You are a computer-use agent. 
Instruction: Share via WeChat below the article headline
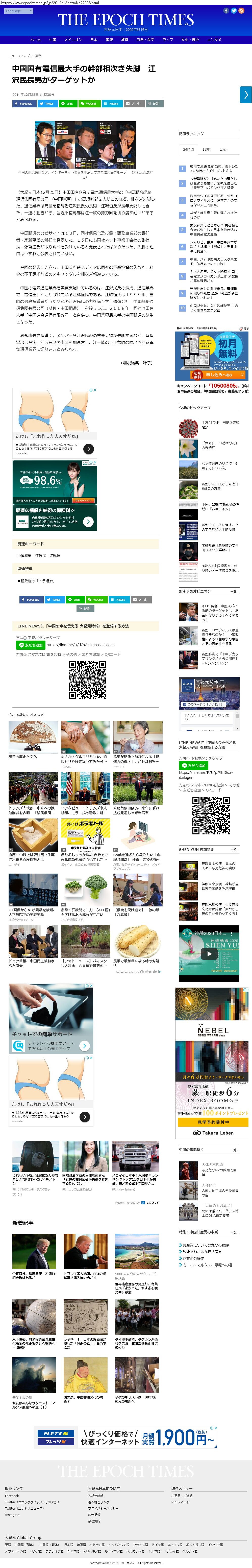tap(89, 103)
